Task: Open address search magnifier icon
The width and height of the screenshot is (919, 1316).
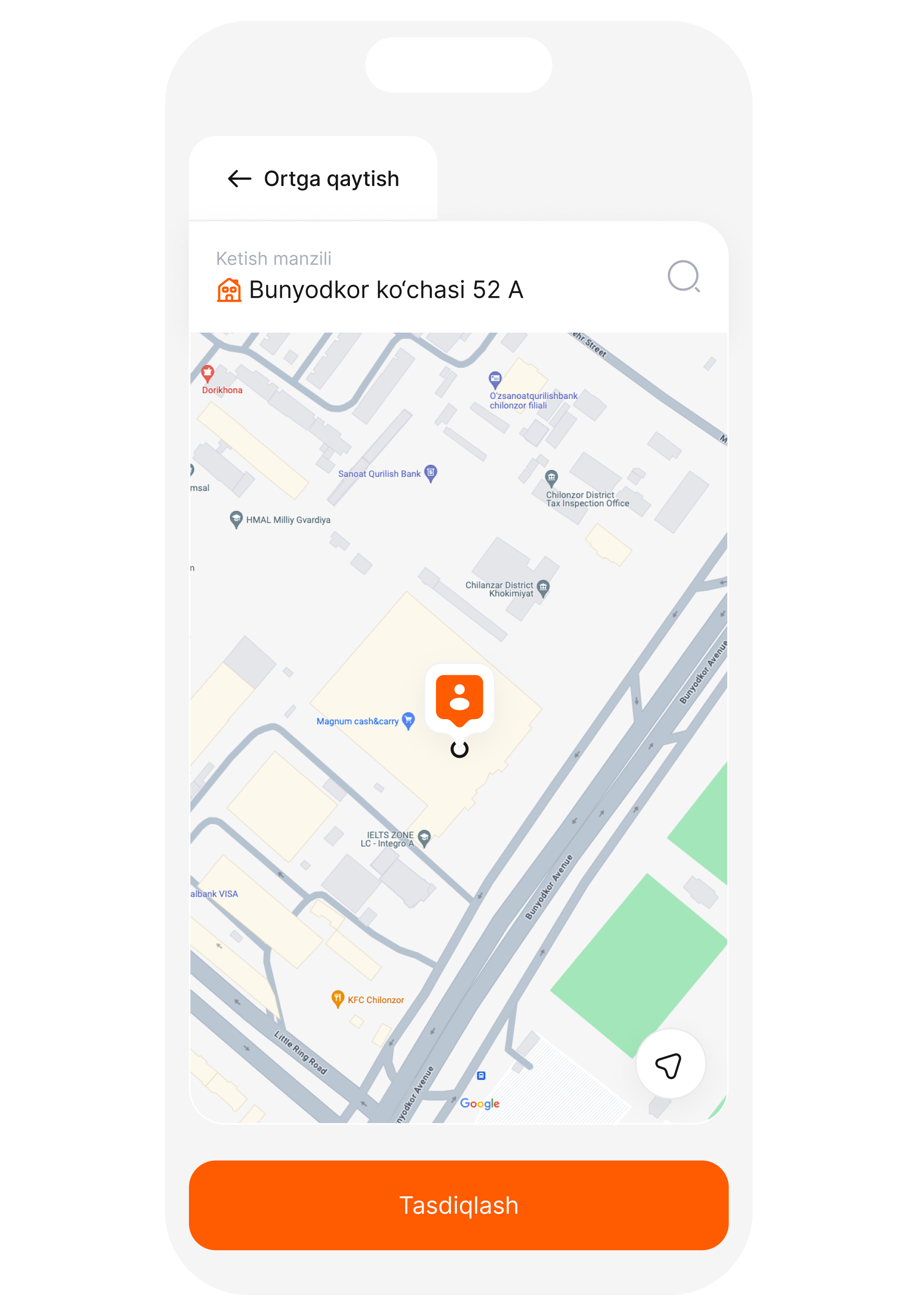Action: [683, 276]
